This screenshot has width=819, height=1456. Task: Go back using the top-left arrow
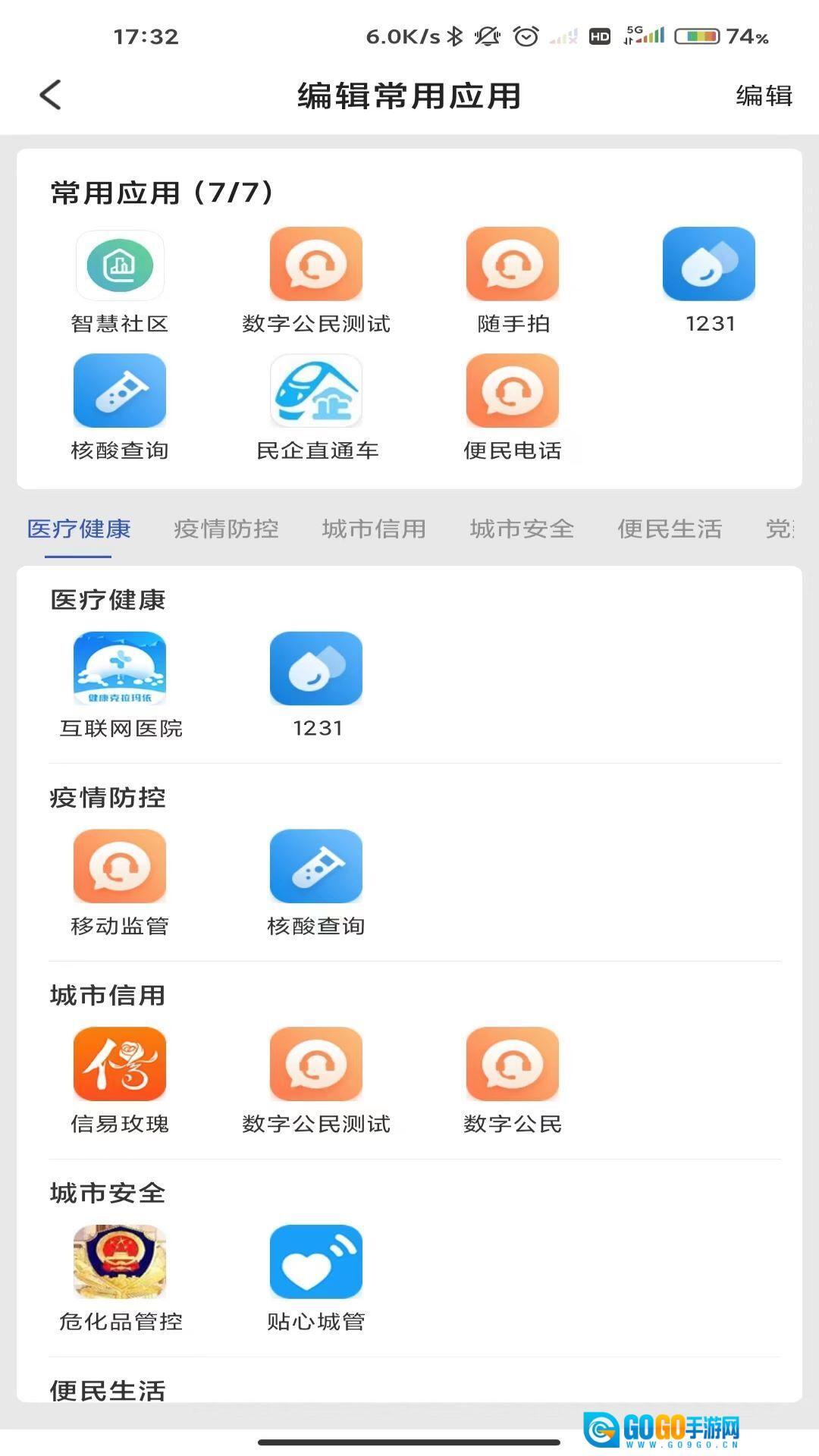50,96
